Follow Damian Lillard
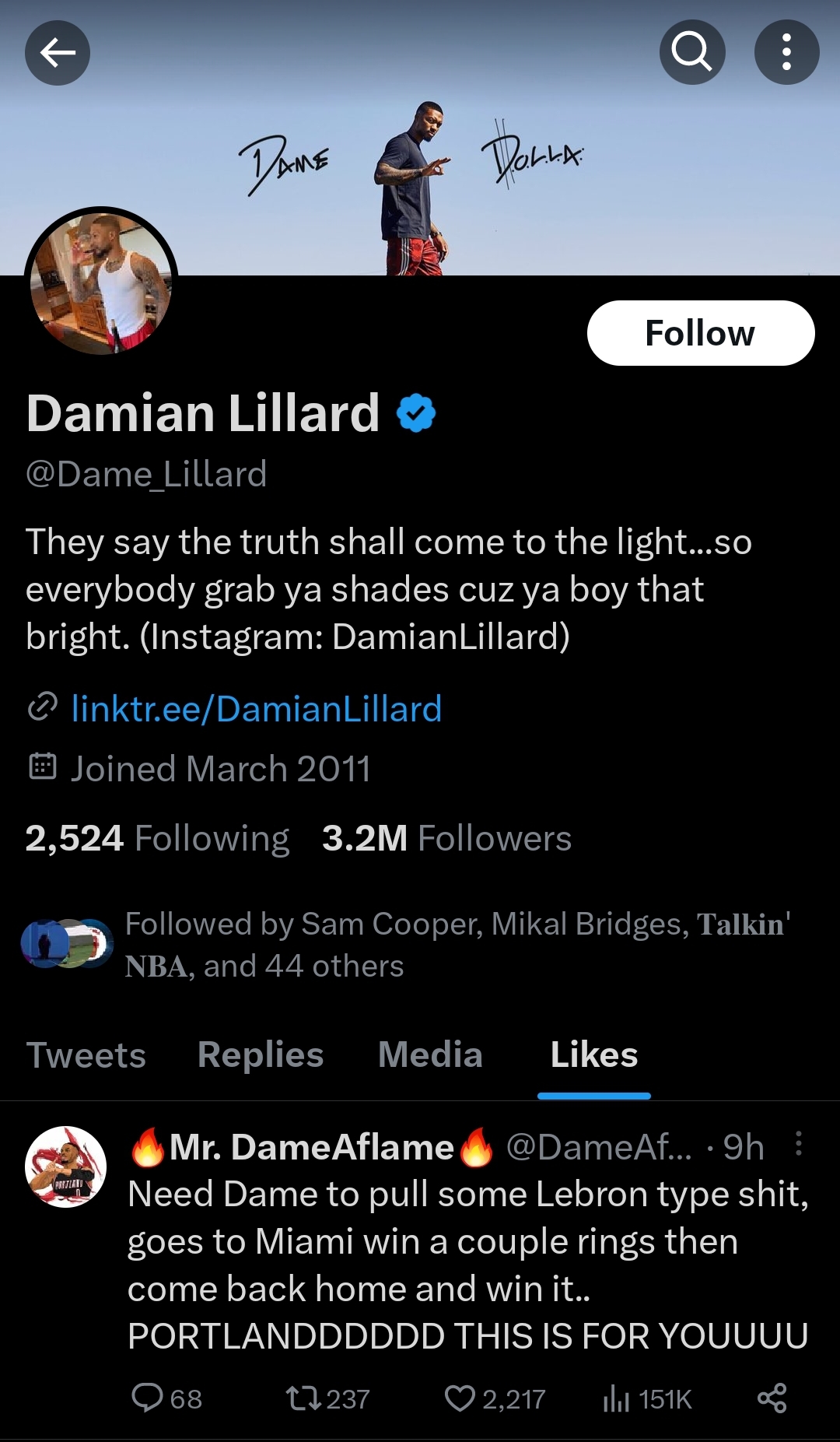 pyautogui.click(x=699, y=332)
